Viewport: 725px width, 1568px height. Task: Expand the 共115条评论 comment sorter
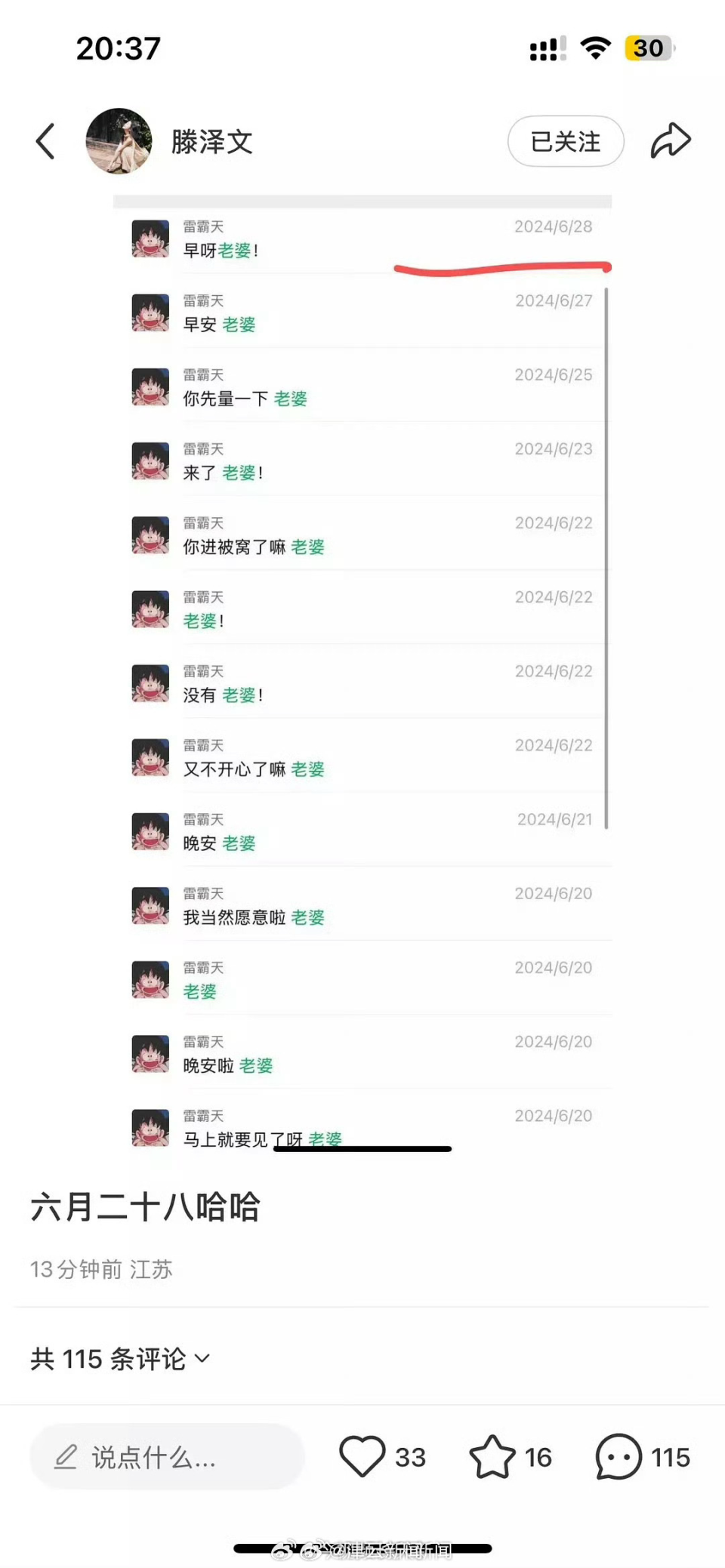click(x=110, y=1357)
